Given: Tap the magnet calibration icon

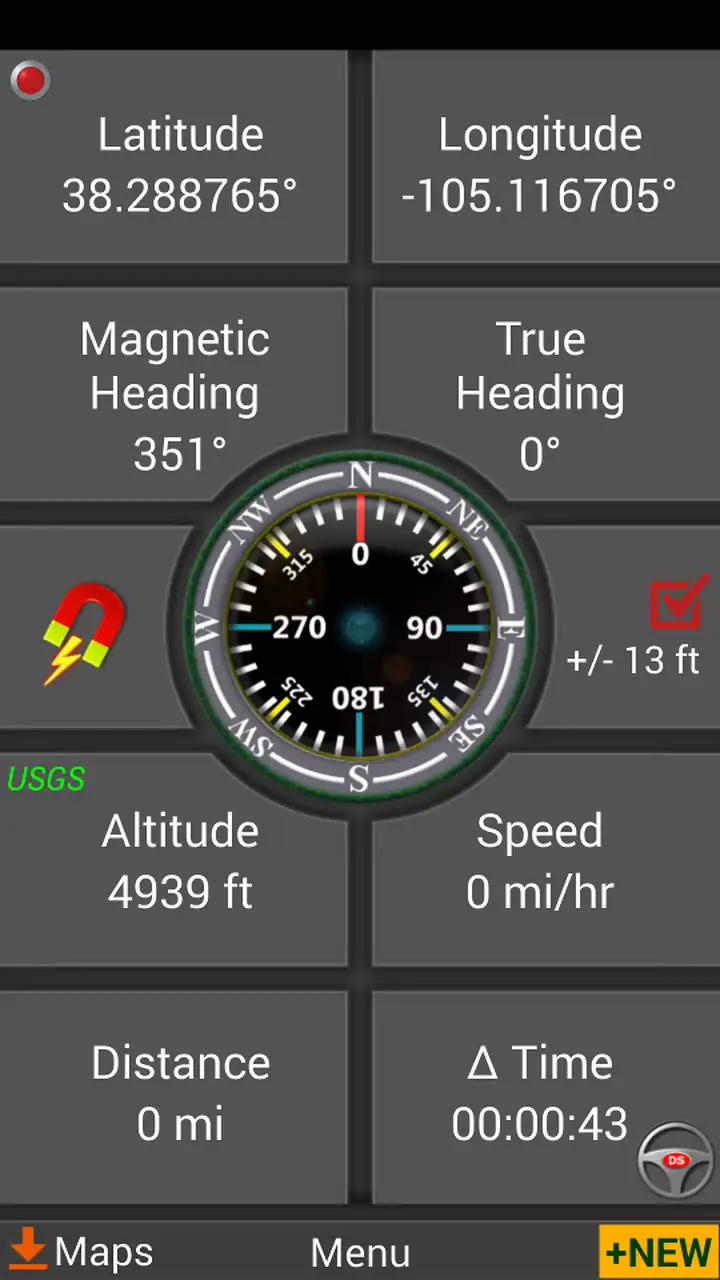Looking at the screenshot, I should 84,634.
